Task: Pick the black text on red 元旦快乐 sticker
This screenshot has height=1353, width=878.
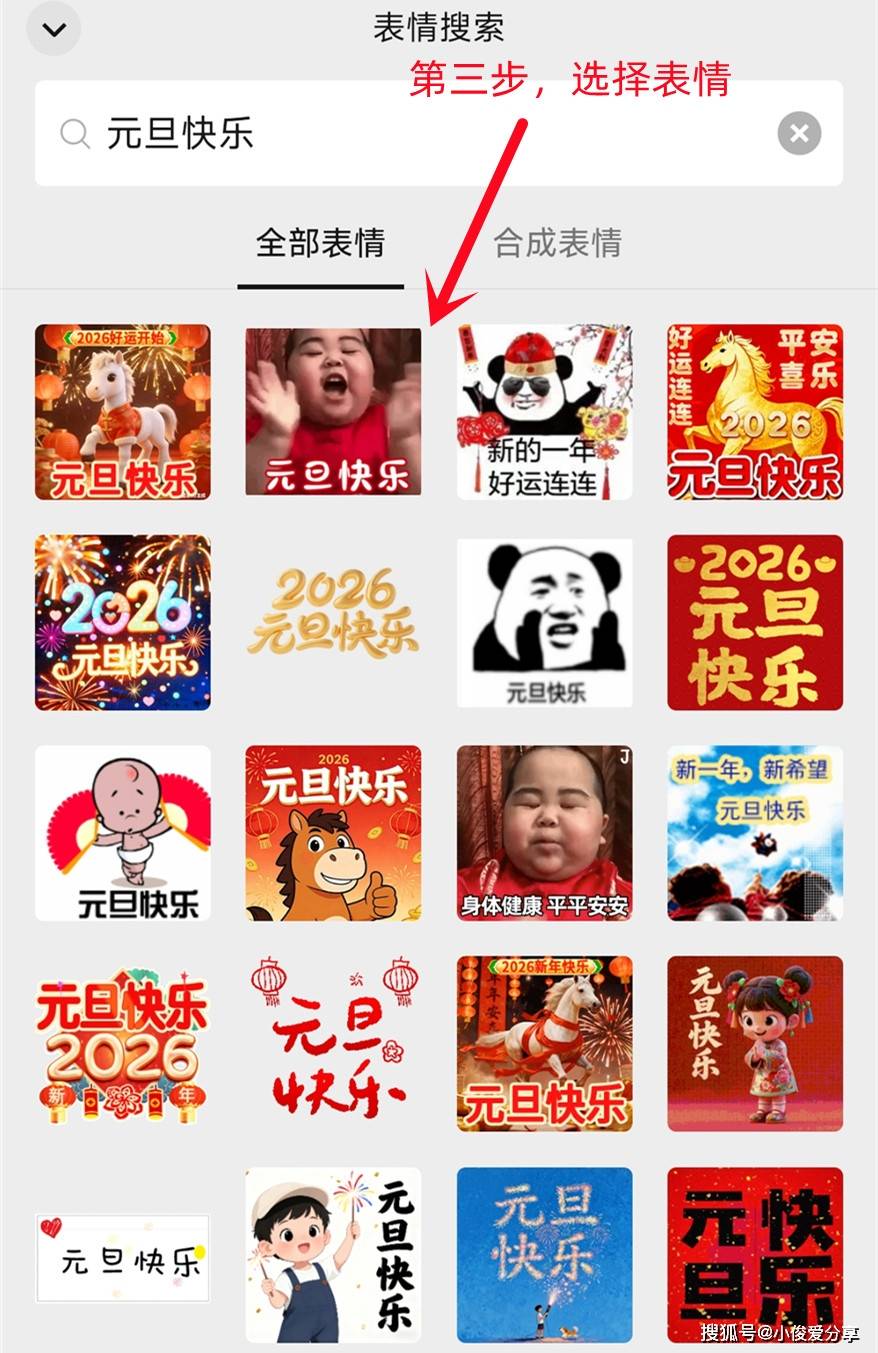Action: pos(755,1254)
